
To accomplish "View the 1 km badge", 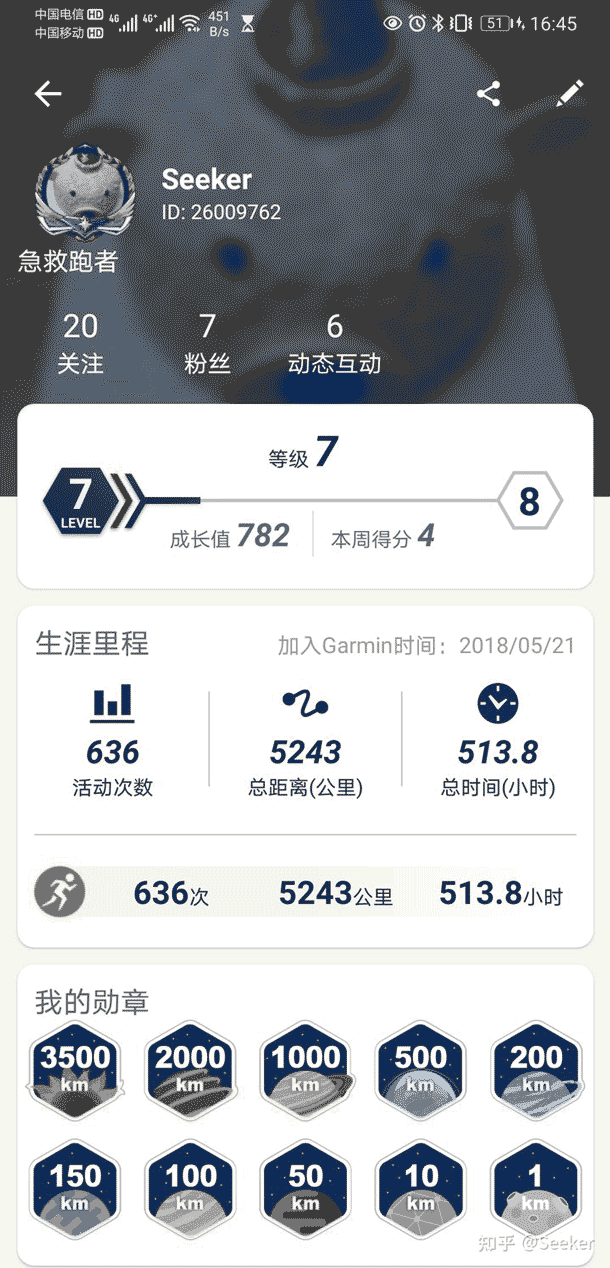I will tap(536, 1189).
